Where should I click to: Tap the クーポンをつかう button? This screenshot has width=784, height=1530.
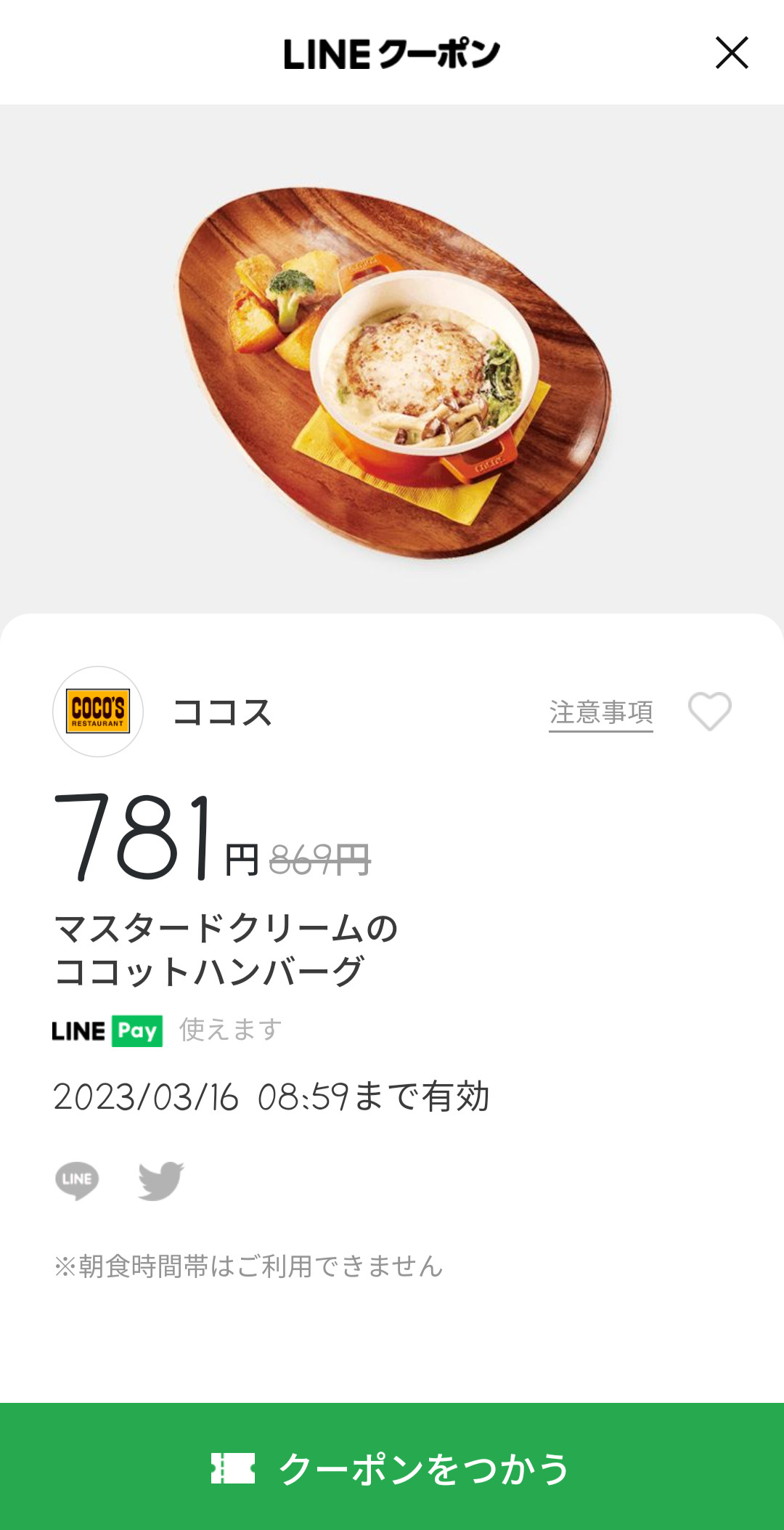392,1467
